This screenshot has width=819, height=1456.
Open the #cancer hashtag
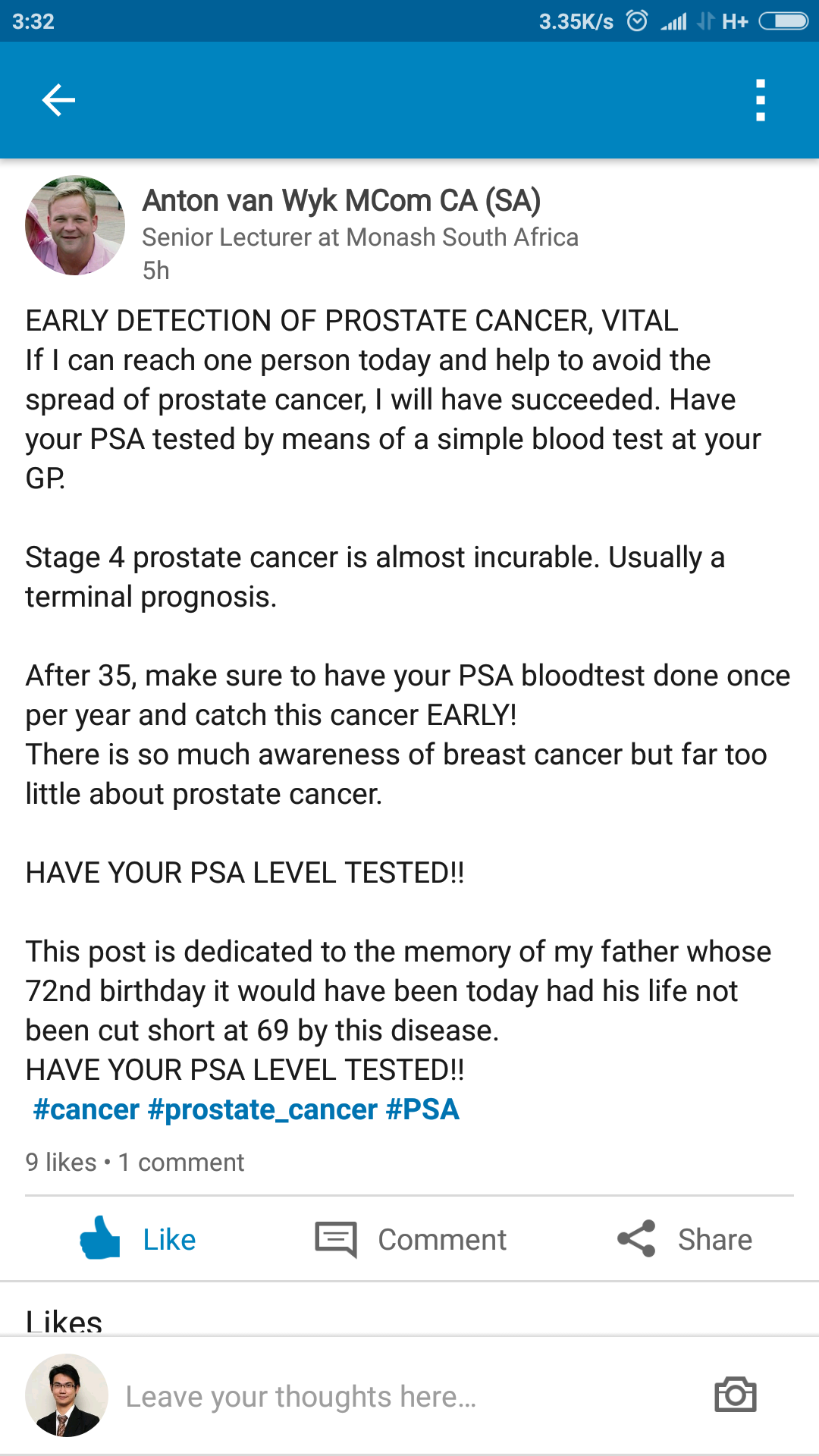point(86,1109)
